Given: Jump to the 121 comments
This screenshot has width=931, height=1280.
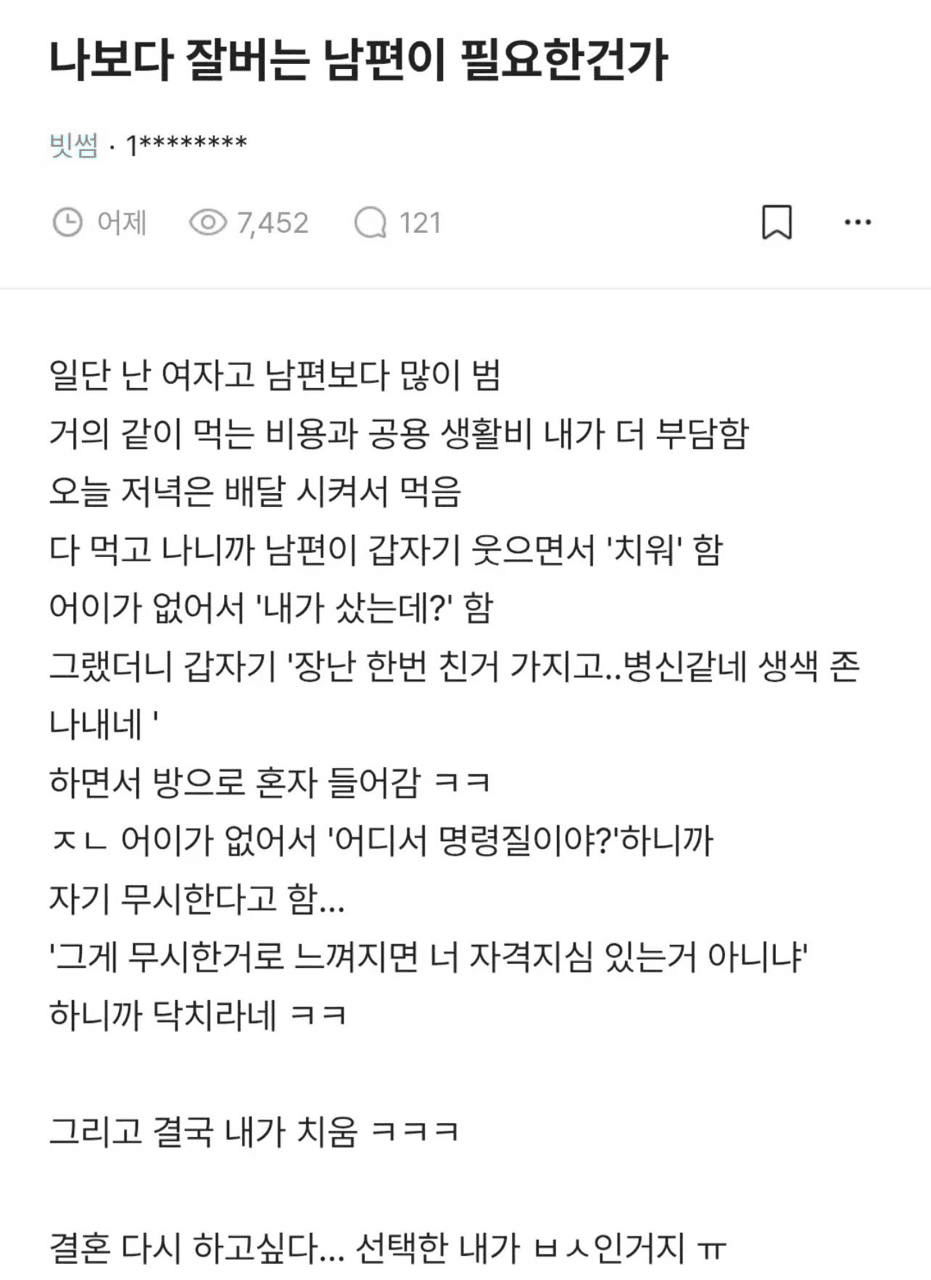Looking at the screenshot, I should (398, 222).
